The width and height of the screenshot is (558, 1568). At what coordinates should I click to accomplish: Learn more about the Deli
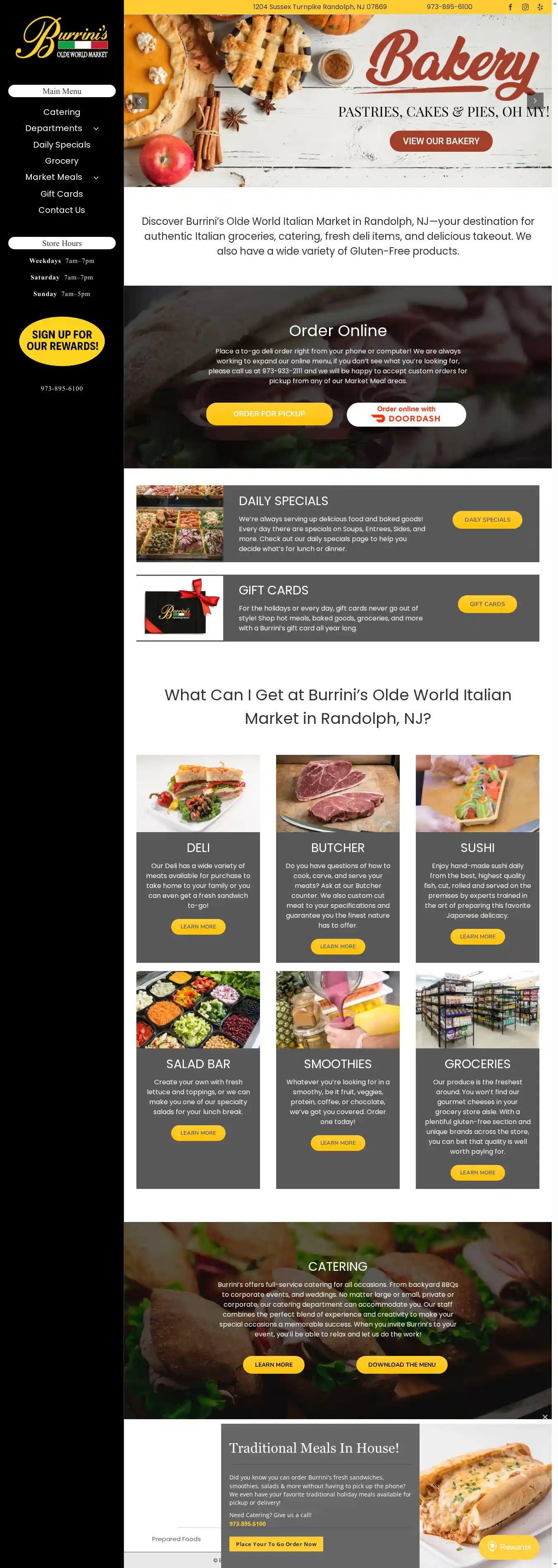click(x=198, y=926)
